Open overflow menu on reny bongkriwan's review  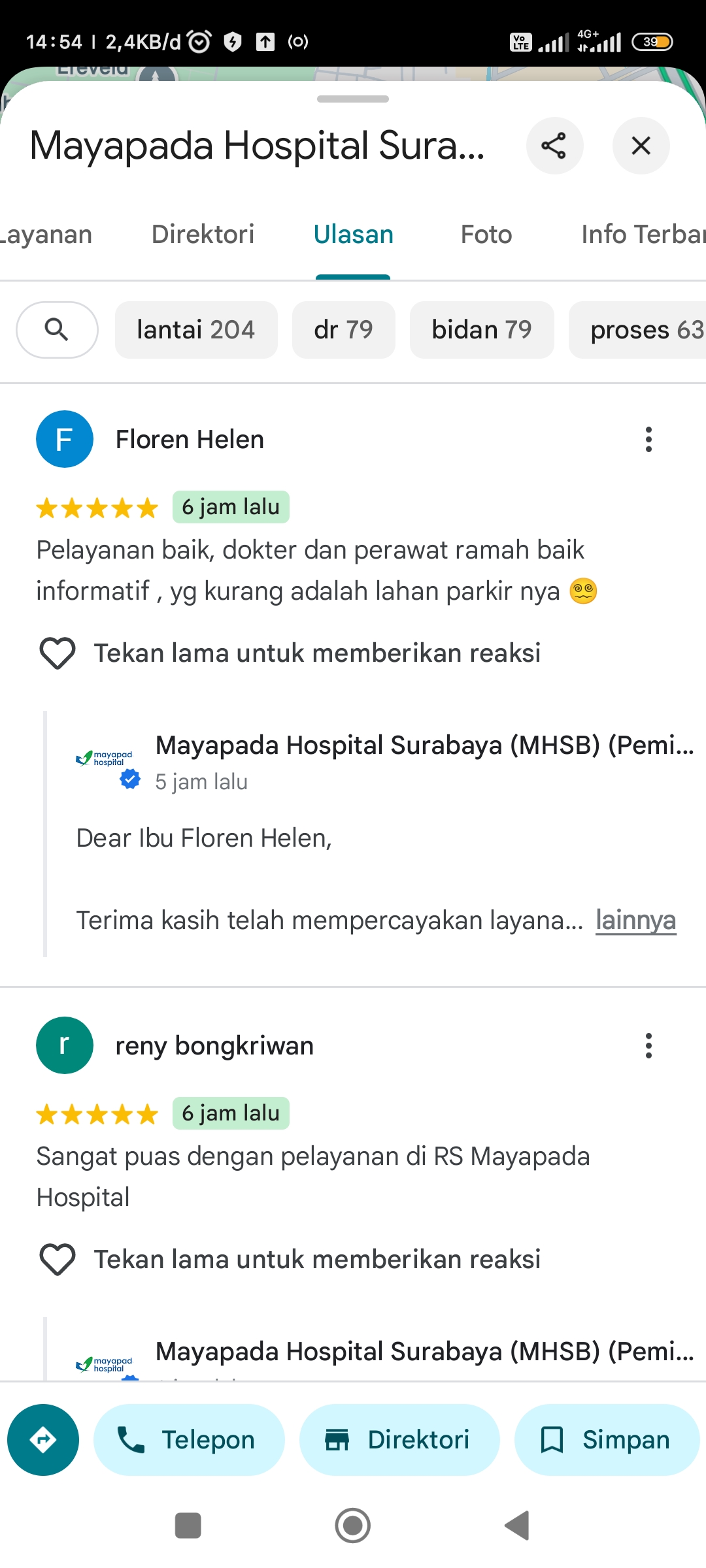click(648, 1046)
